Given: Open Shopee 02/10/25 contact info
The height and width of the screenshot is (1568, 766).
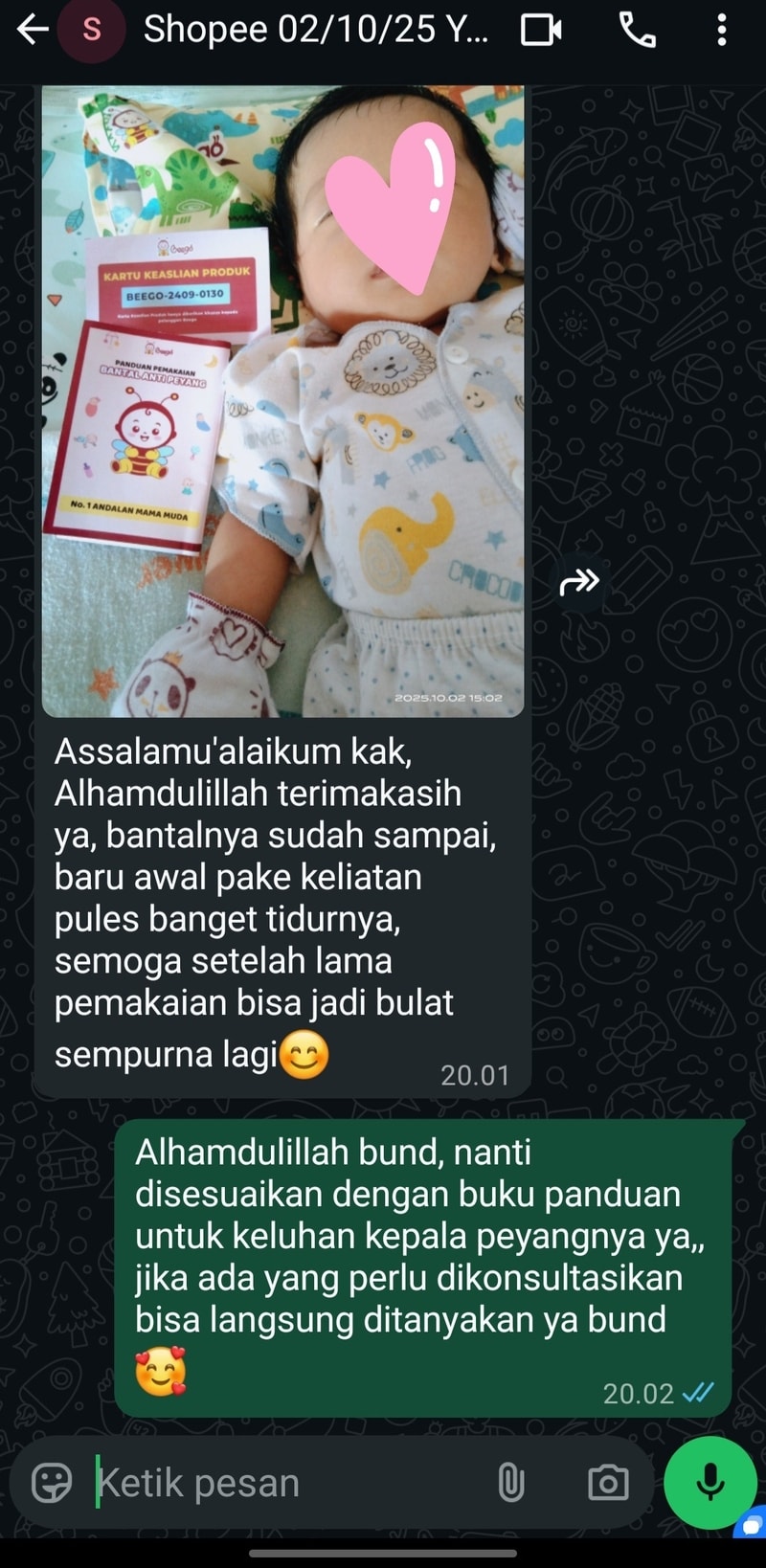Looking at the screenshot, I should click(316, 31).
